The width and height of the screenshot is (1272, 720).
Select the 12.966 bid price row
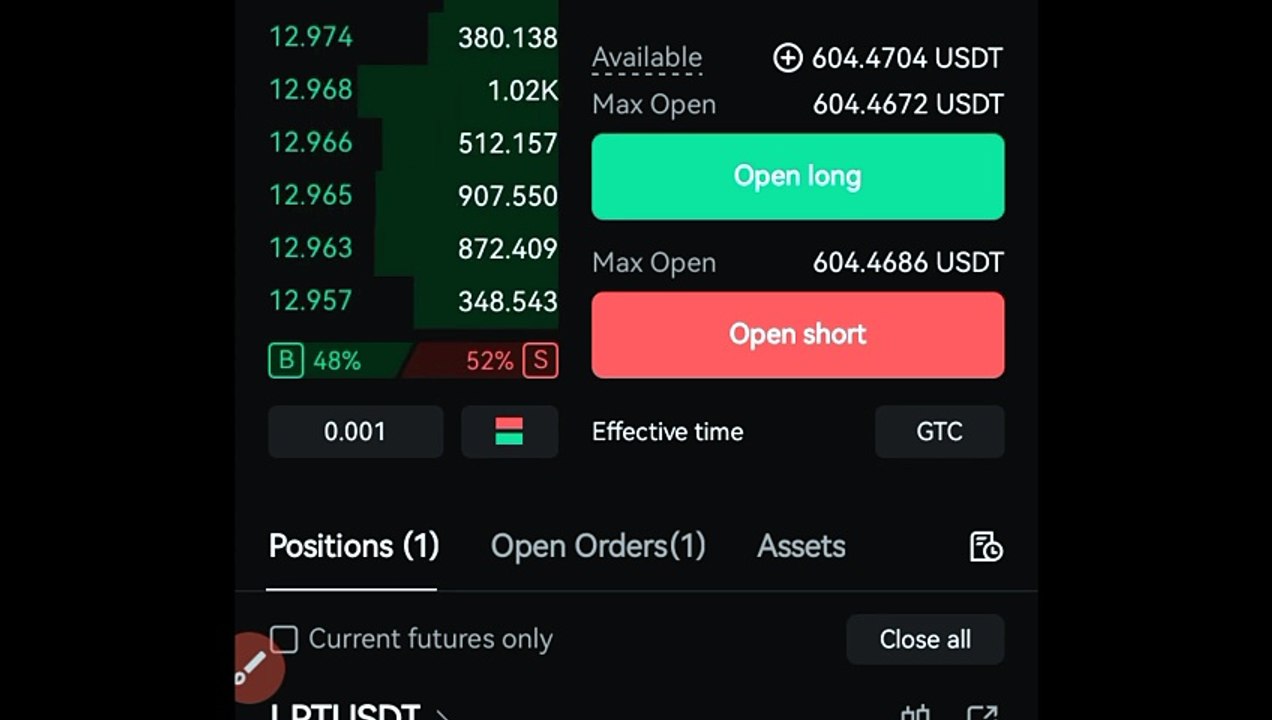(413, 143)
